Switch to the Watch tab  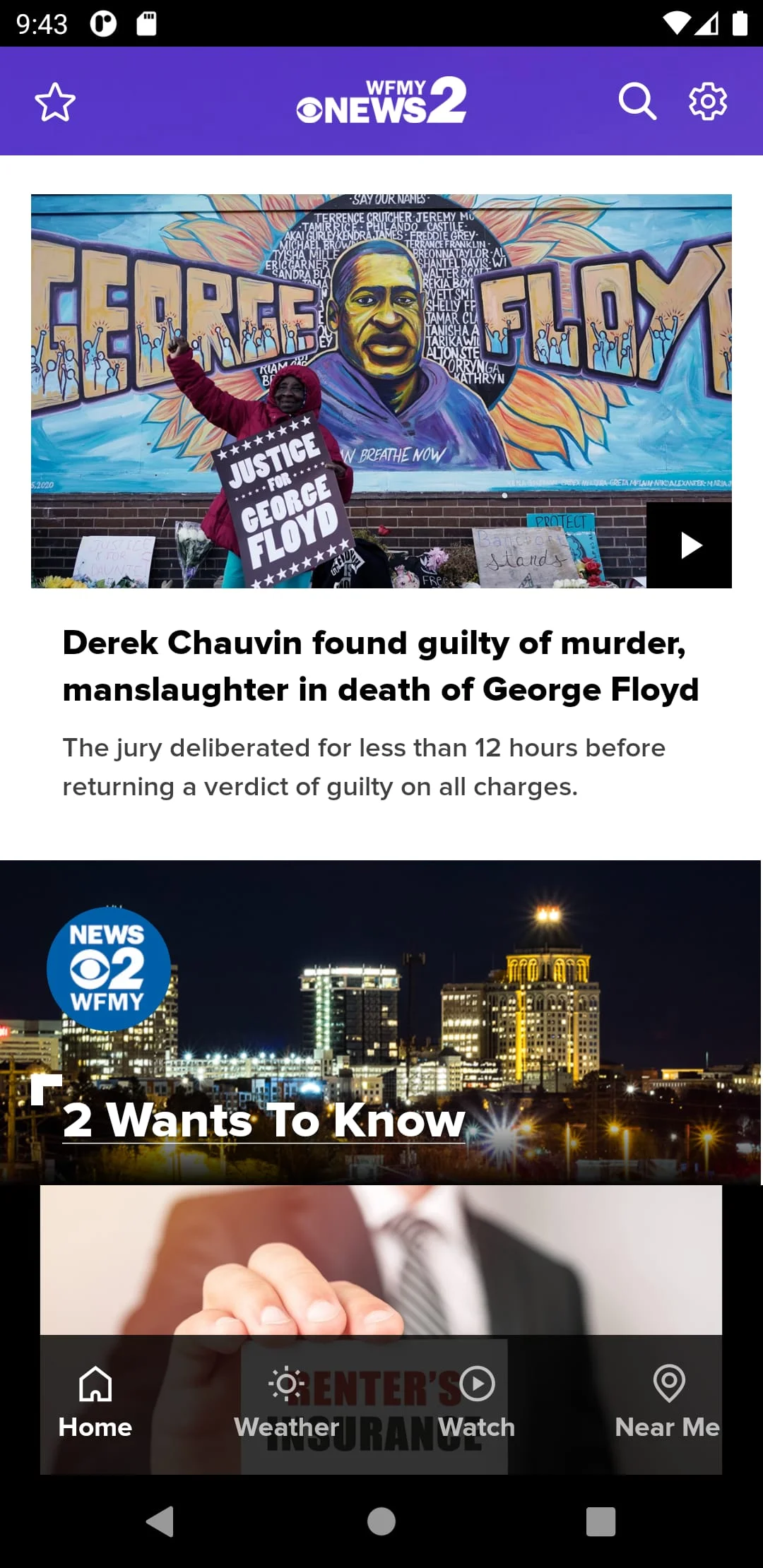tap(477, 1403)
